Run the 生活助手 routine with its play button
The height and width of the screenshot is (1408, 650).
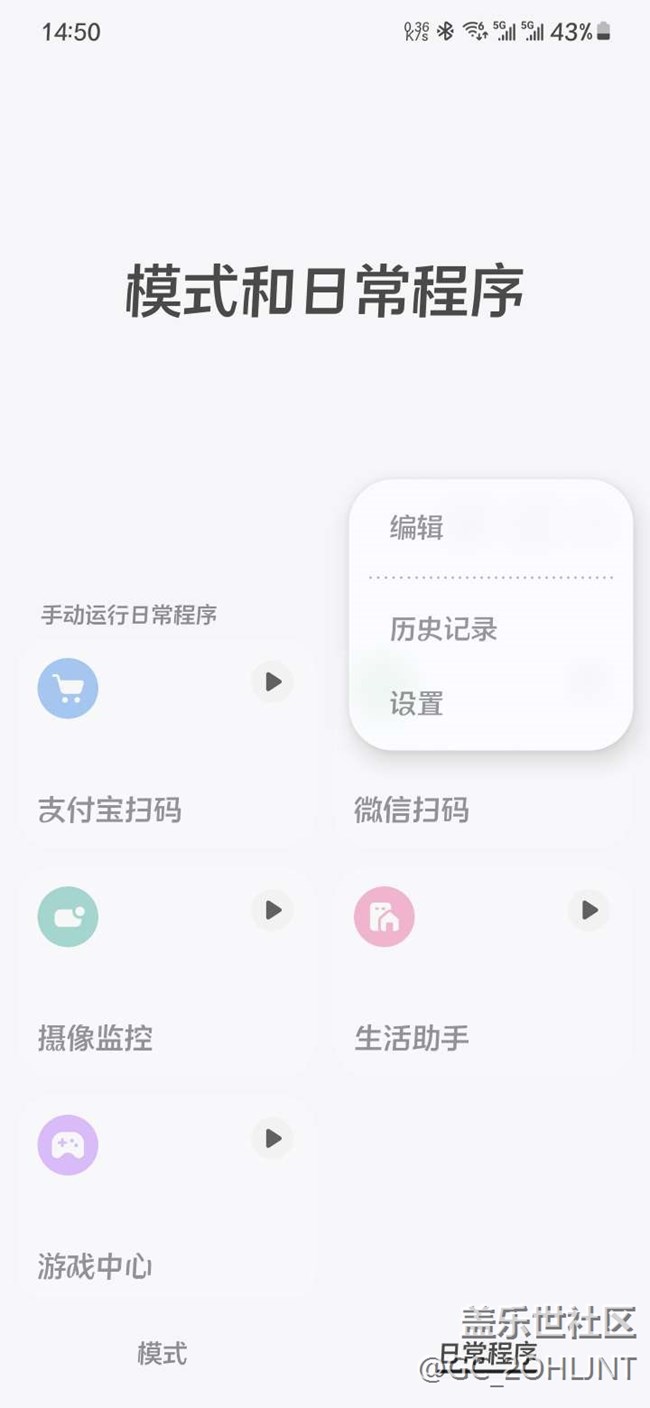(x=589, y=910)
